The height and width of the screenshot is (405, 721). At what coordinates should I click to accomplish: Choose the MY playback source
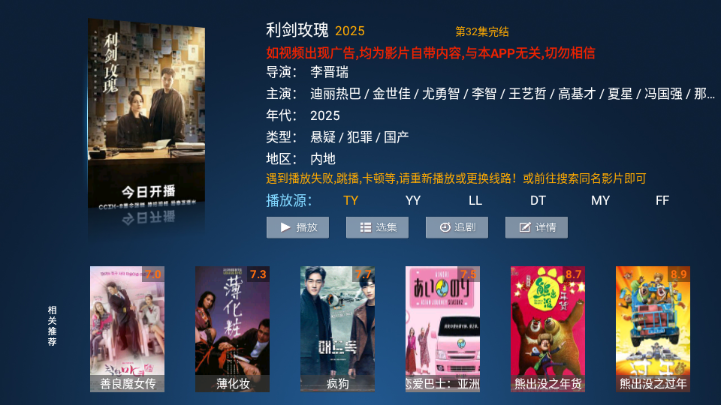pyautogui.click(x=600, y=200)
